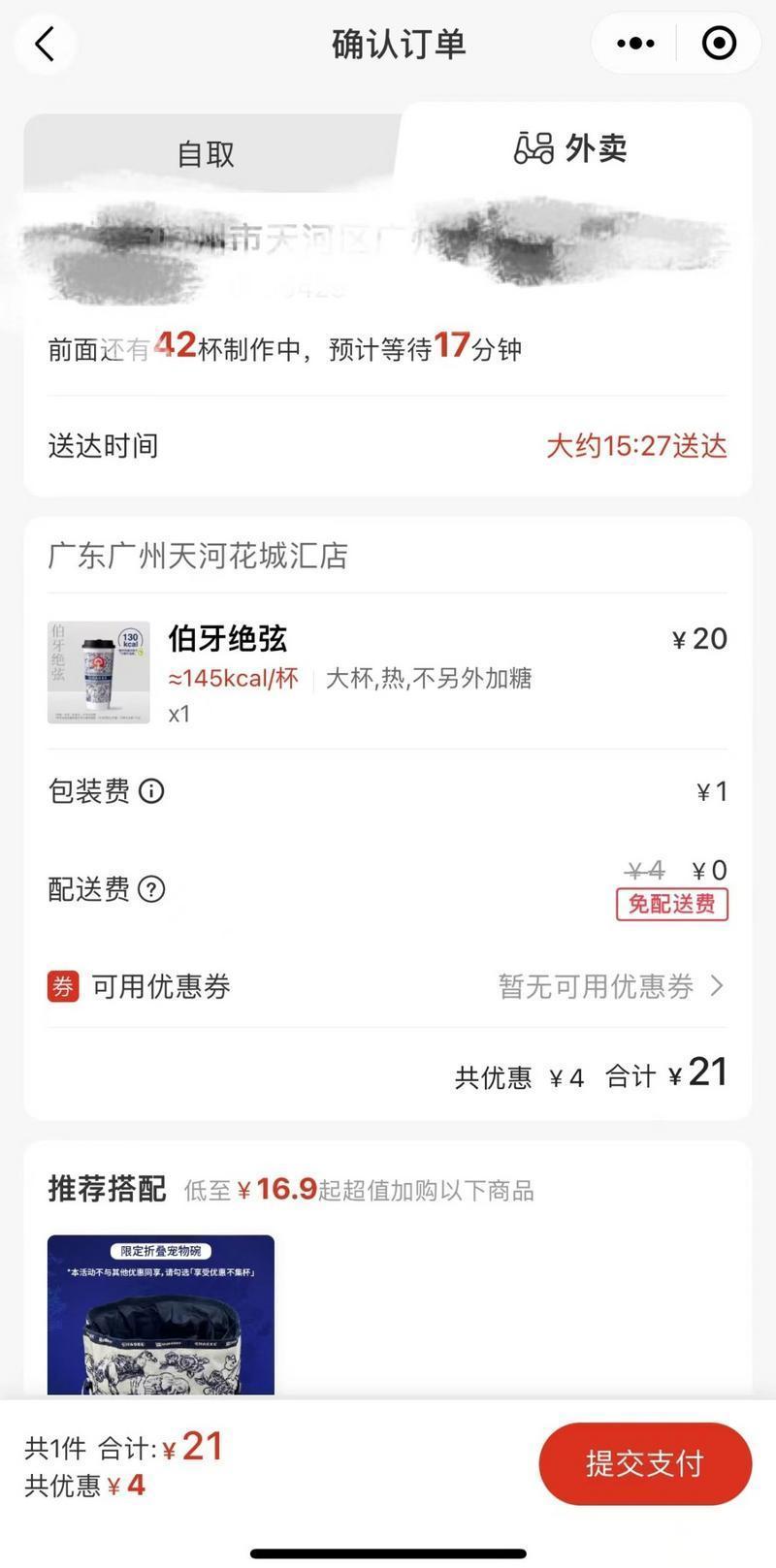
Task: Go back from 确认订单 page
Action: [x=45, y=45]
